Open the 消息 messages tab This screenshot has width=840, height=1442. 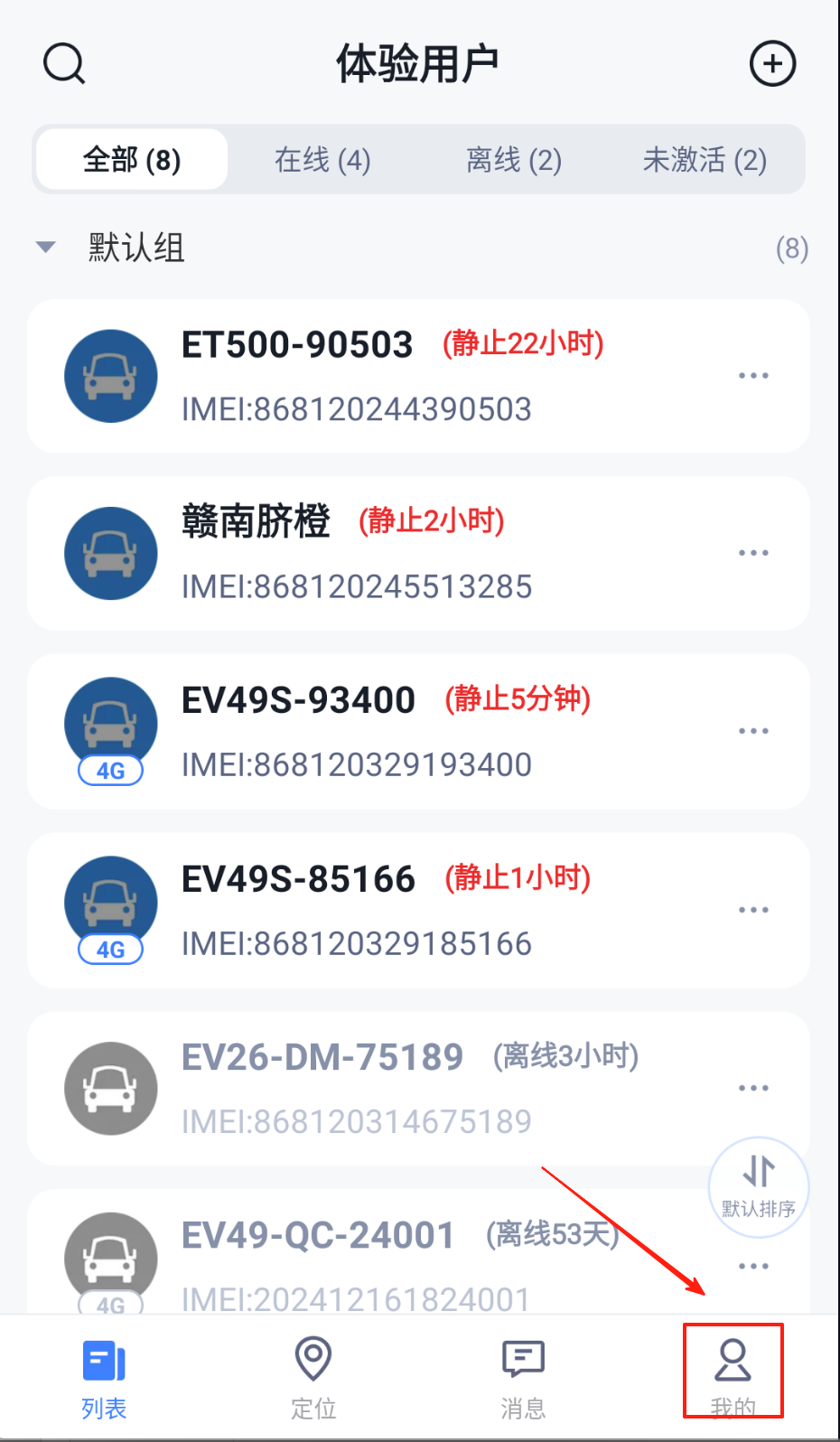523,1372
